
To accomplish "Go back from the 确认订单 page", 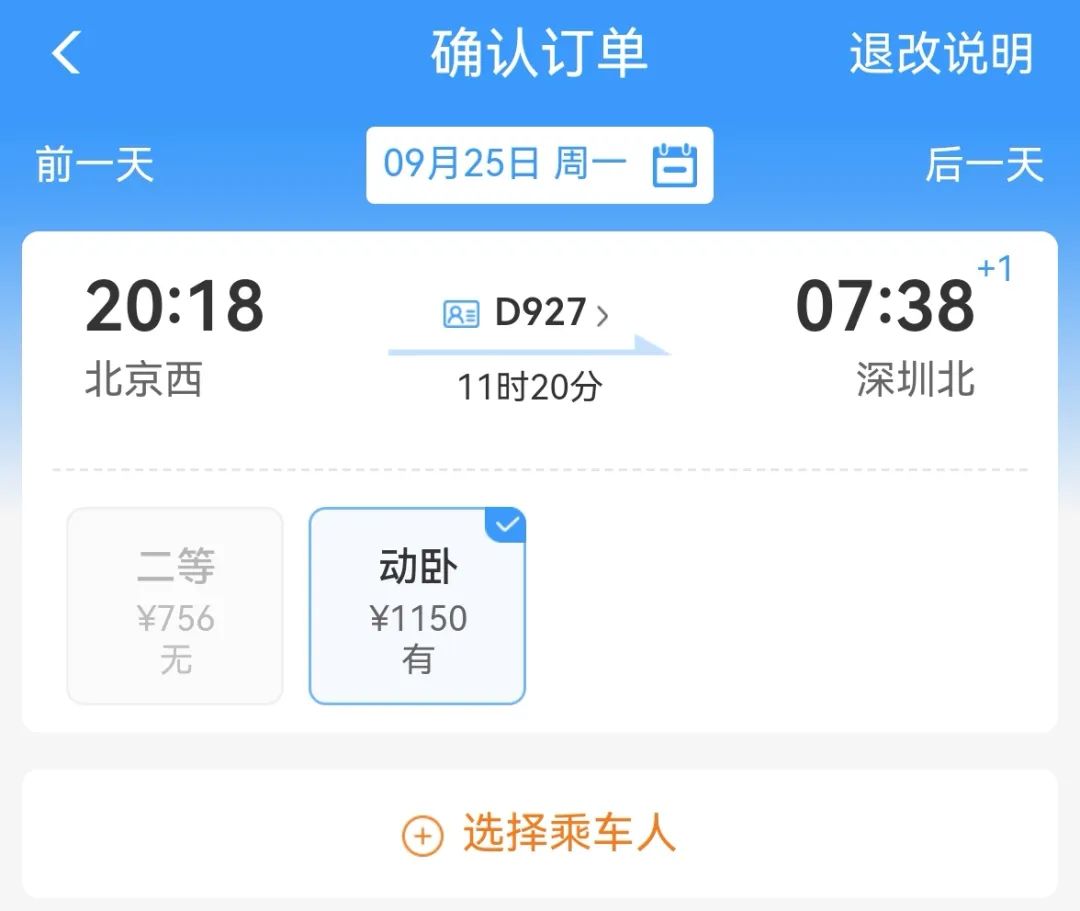I will pos(66,53).
